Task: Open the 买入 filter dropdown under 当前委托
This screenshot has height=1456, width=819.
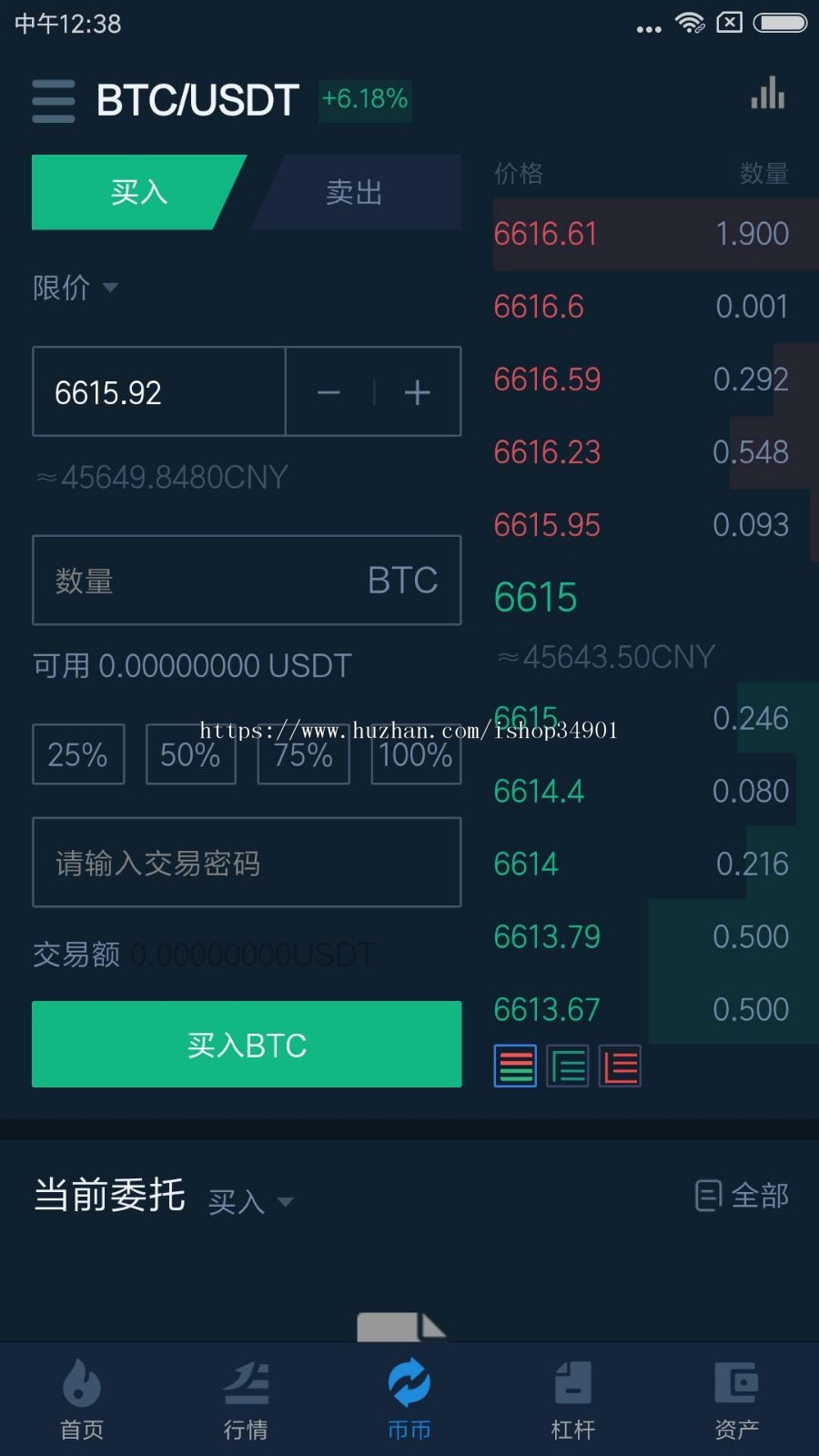Action: [250, 1201]
